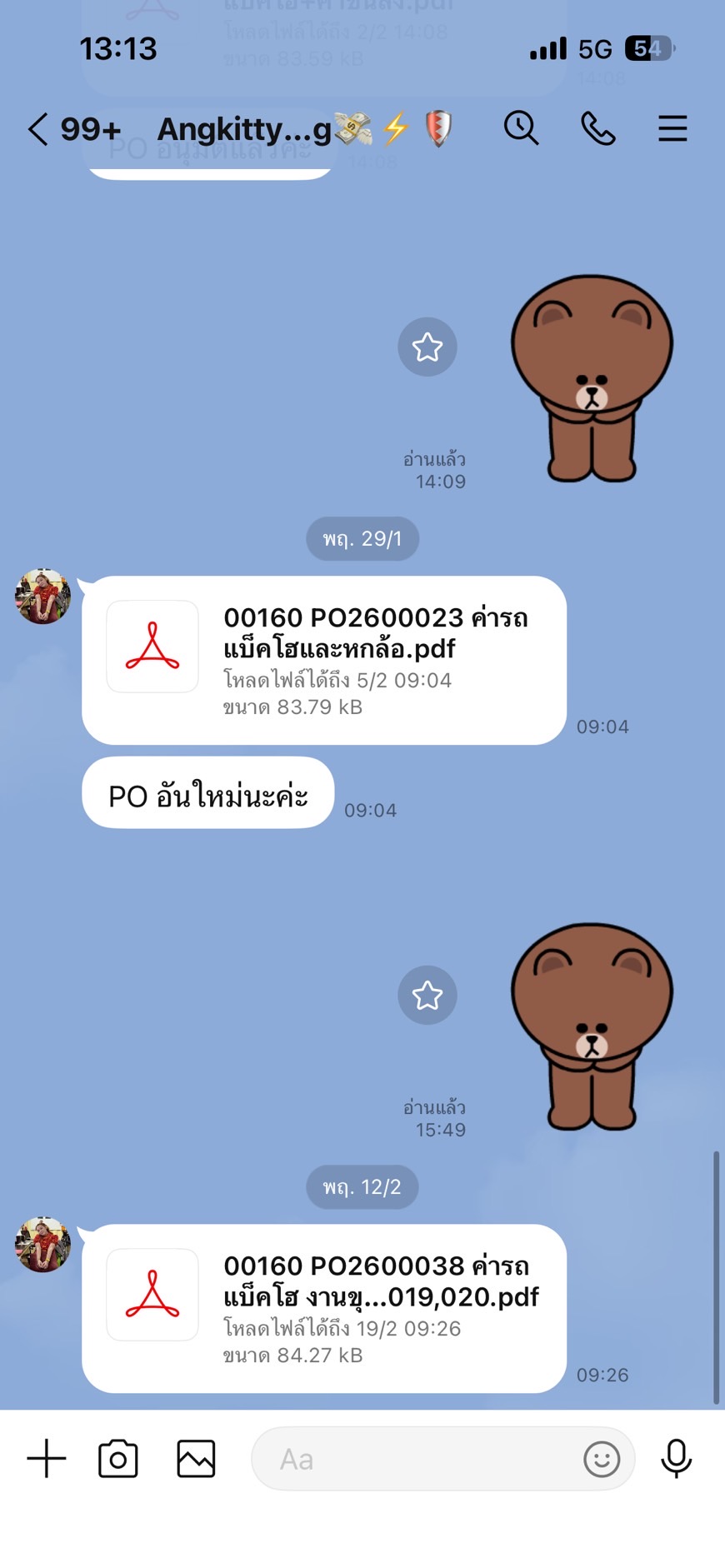Focus the Aa message input field
The image size is (725, 1568).
pyautogui.click(x=417, y=1459)
